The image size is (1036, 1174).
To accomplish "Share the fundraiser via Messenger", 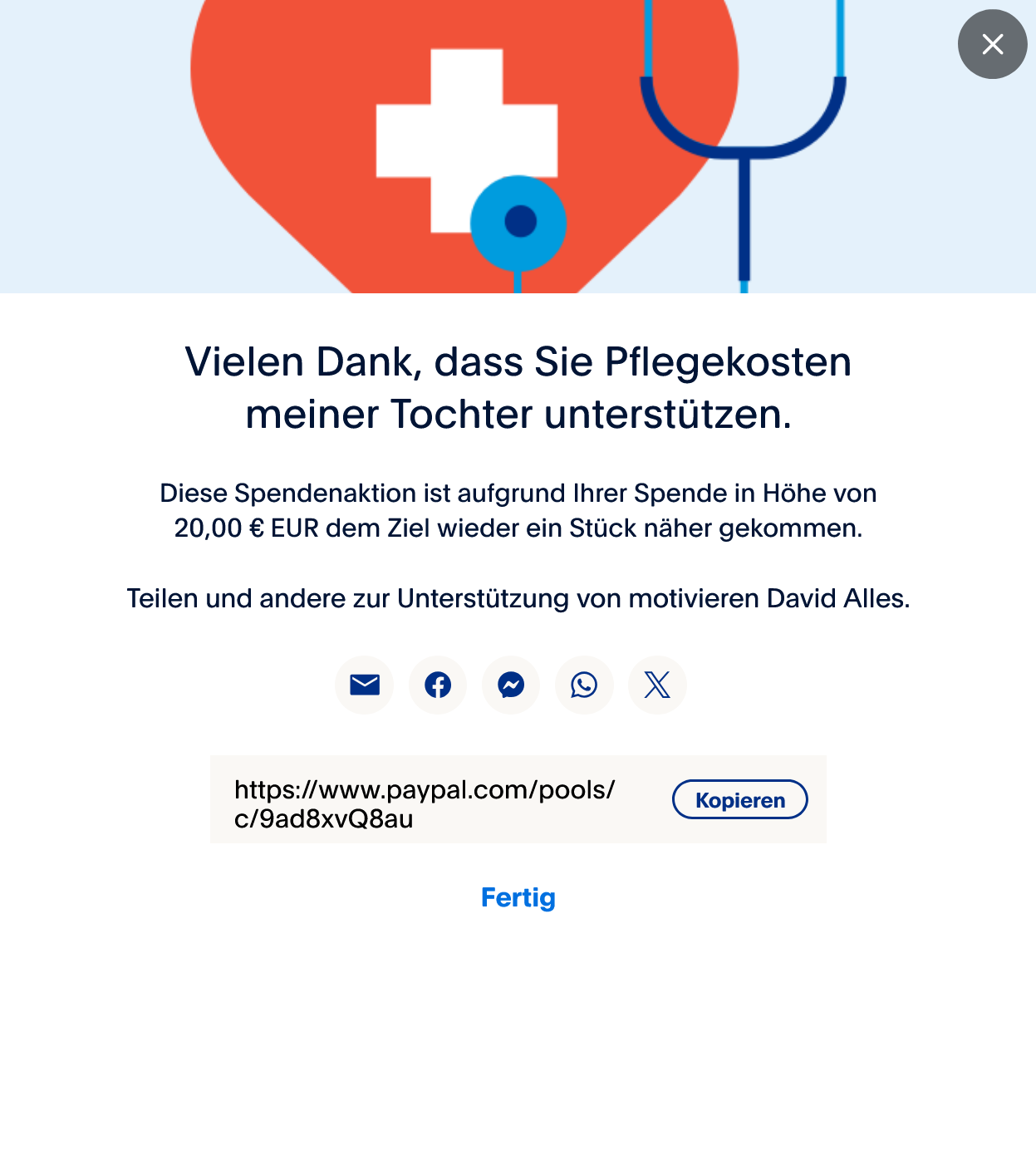I will tap(511, 685).
